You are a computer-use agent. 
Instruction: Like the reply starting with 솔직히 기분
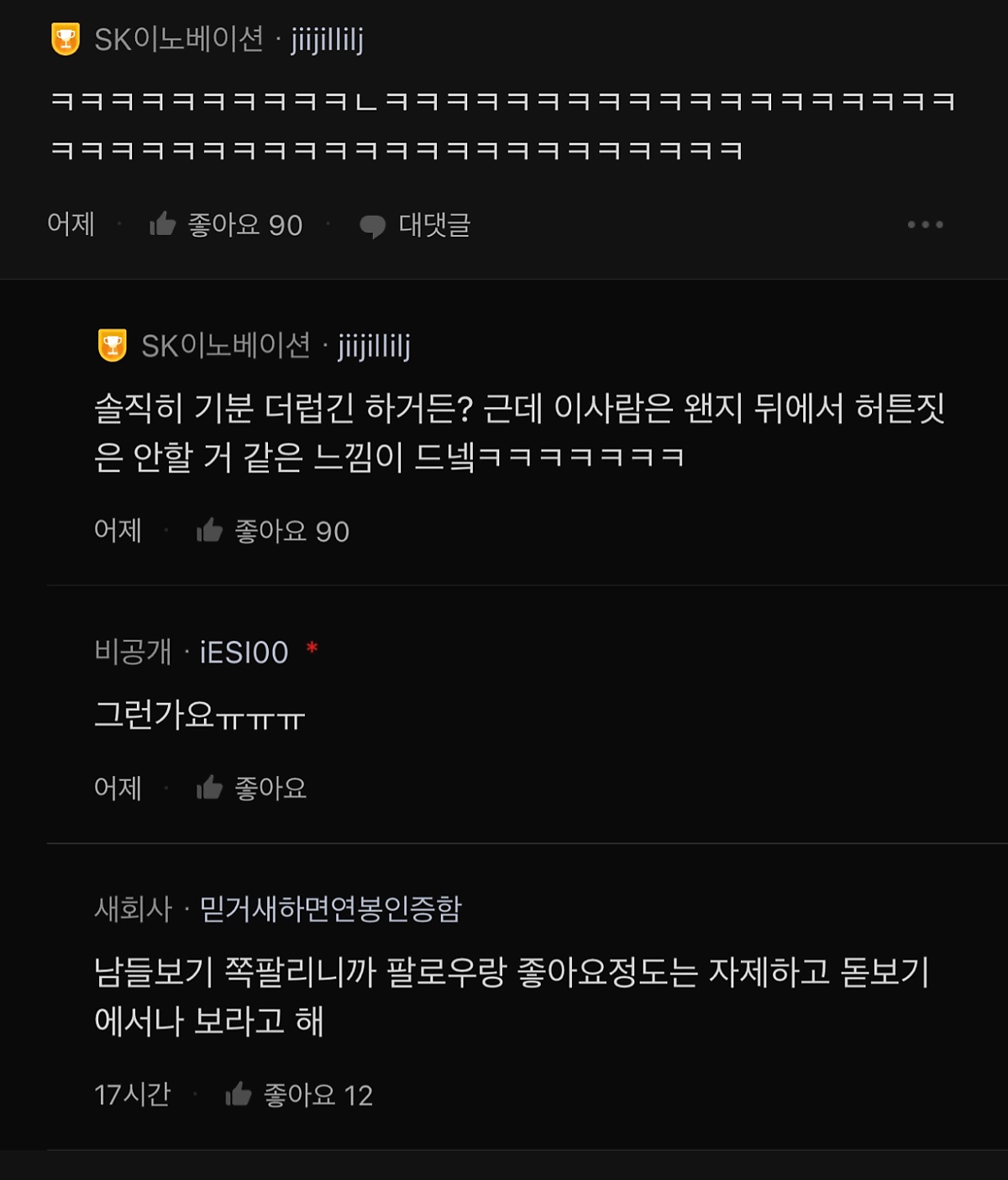coord(211,531)
